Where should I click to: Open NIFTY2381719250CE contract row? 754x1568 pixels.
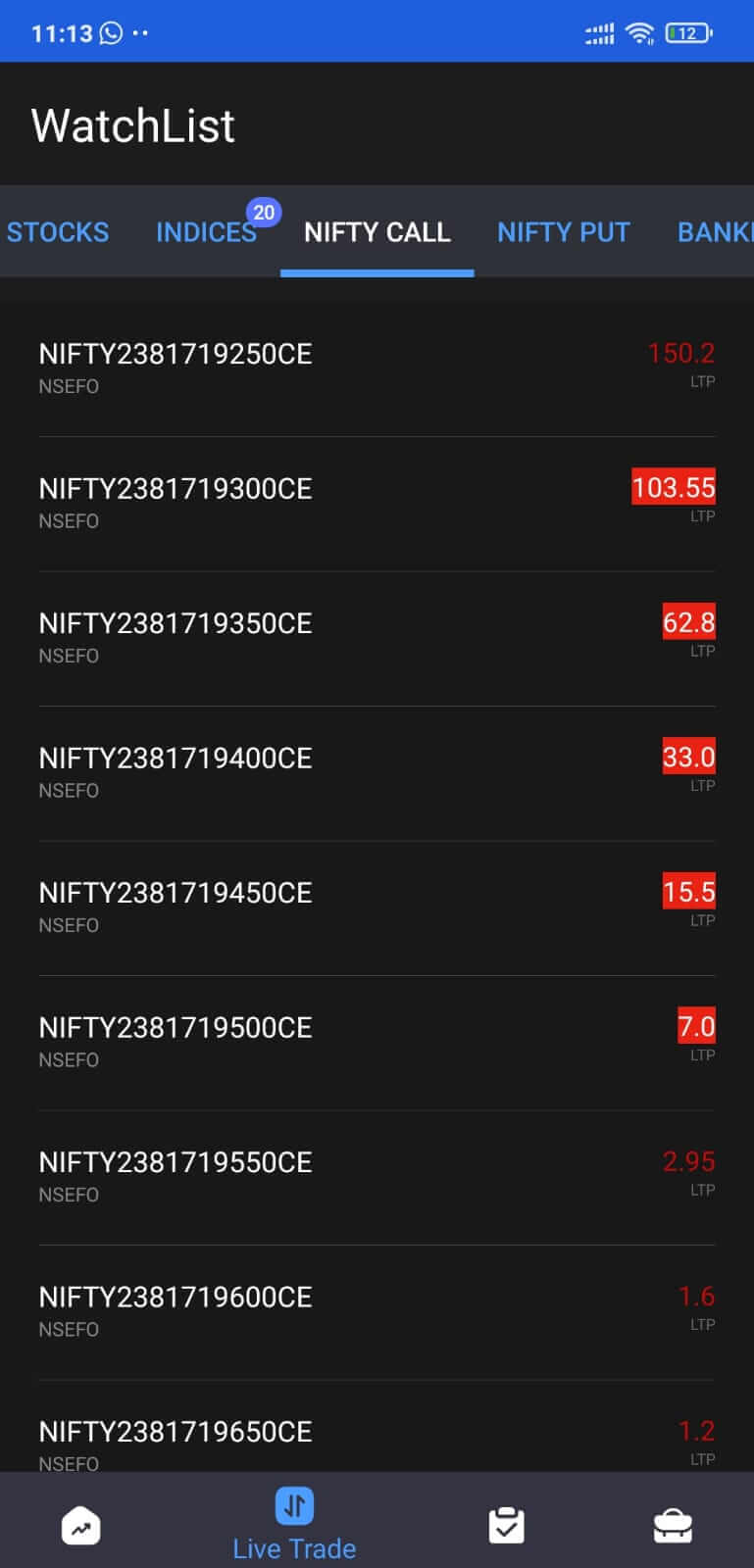[377, 368]
